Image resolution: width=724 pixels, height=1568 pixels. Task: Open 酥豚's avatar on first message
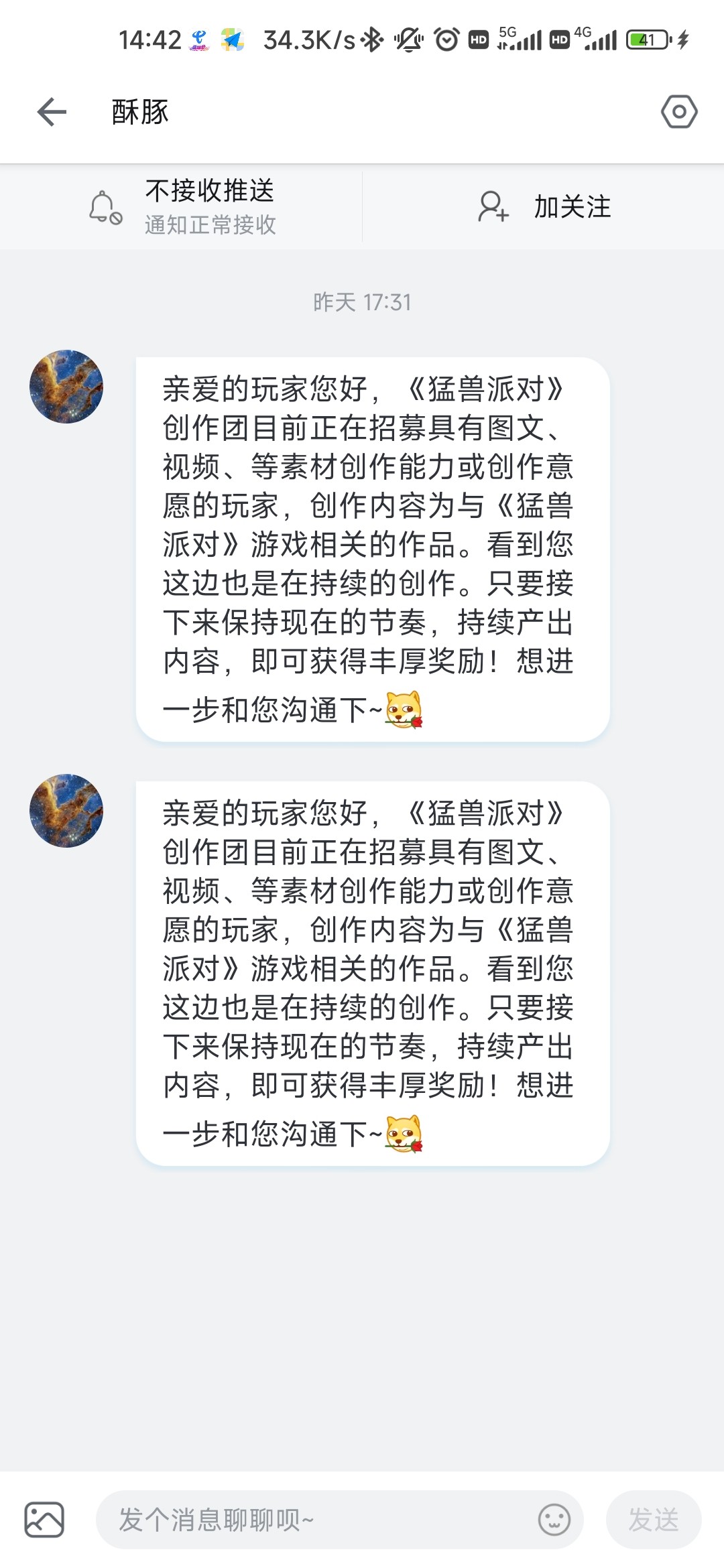pyautogui.click(x=66, y=387)
